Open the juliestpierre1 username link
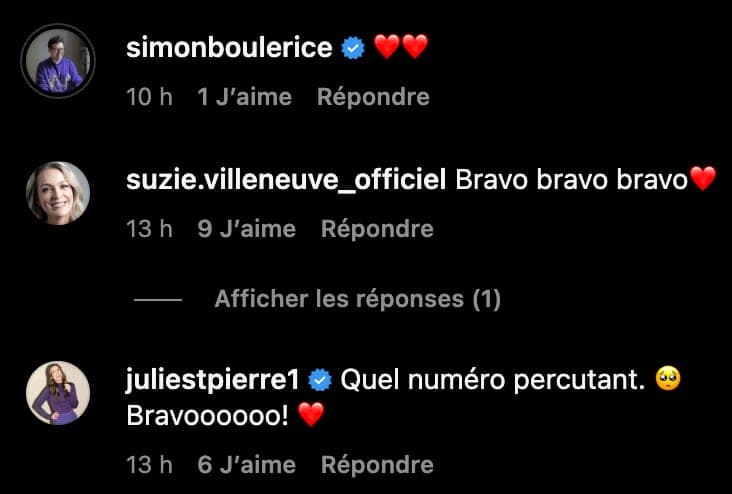 click(215, 380)
